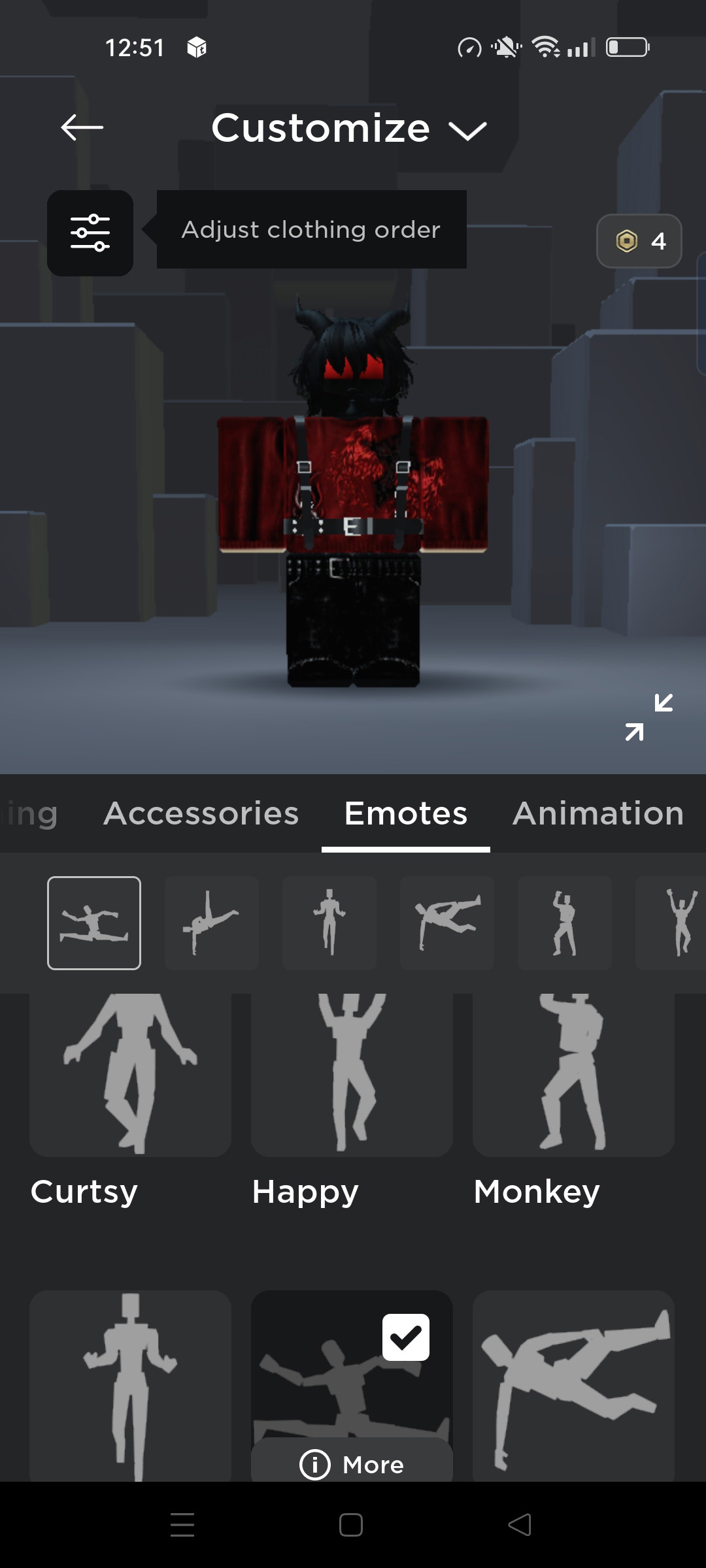This screenshot has height=1568, width=706.
Task: Uncheck the selected emote's checkmark
Action: (x=406, y=1337)
